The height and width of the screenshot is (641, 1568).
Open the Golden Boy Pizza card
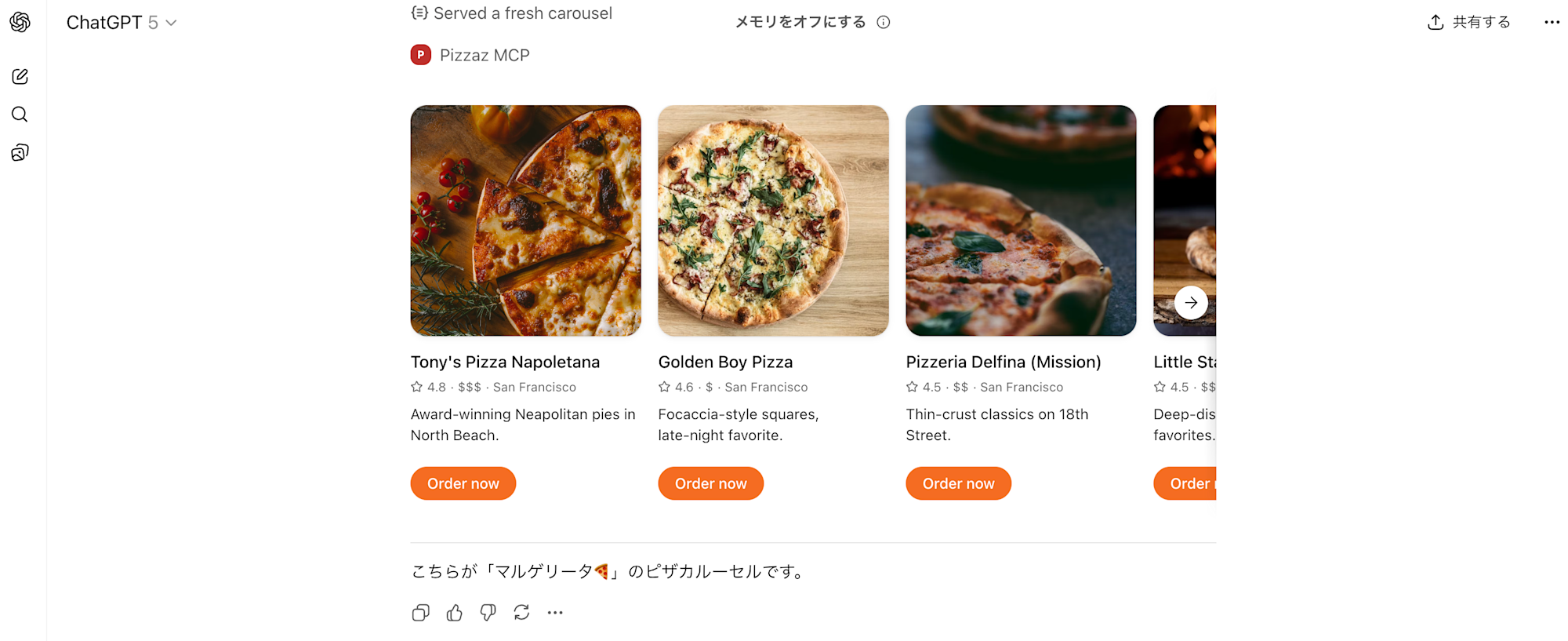pyautogui.click(x=773, y=221)
